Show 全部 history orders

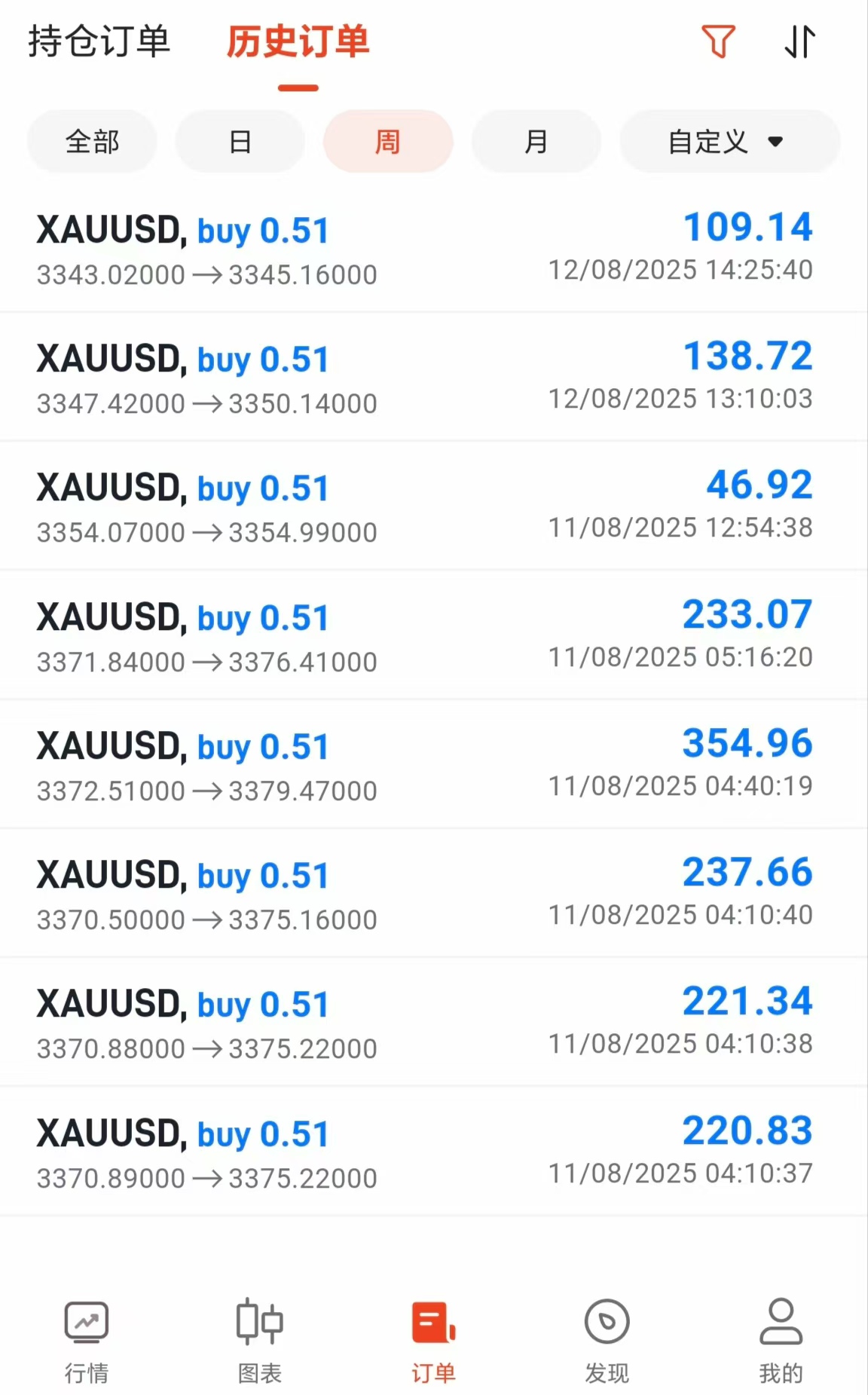(x=92, y=142)
